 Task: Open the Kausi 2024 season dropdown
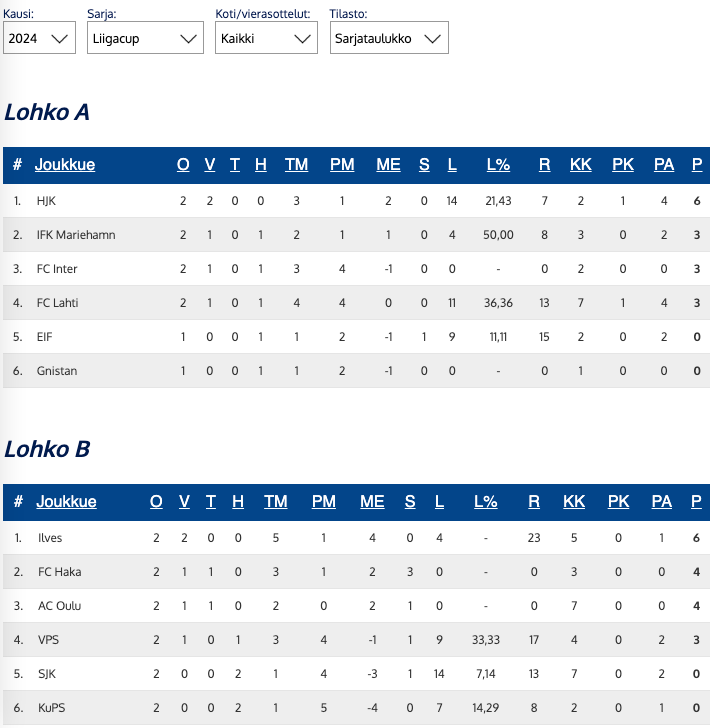39,38
